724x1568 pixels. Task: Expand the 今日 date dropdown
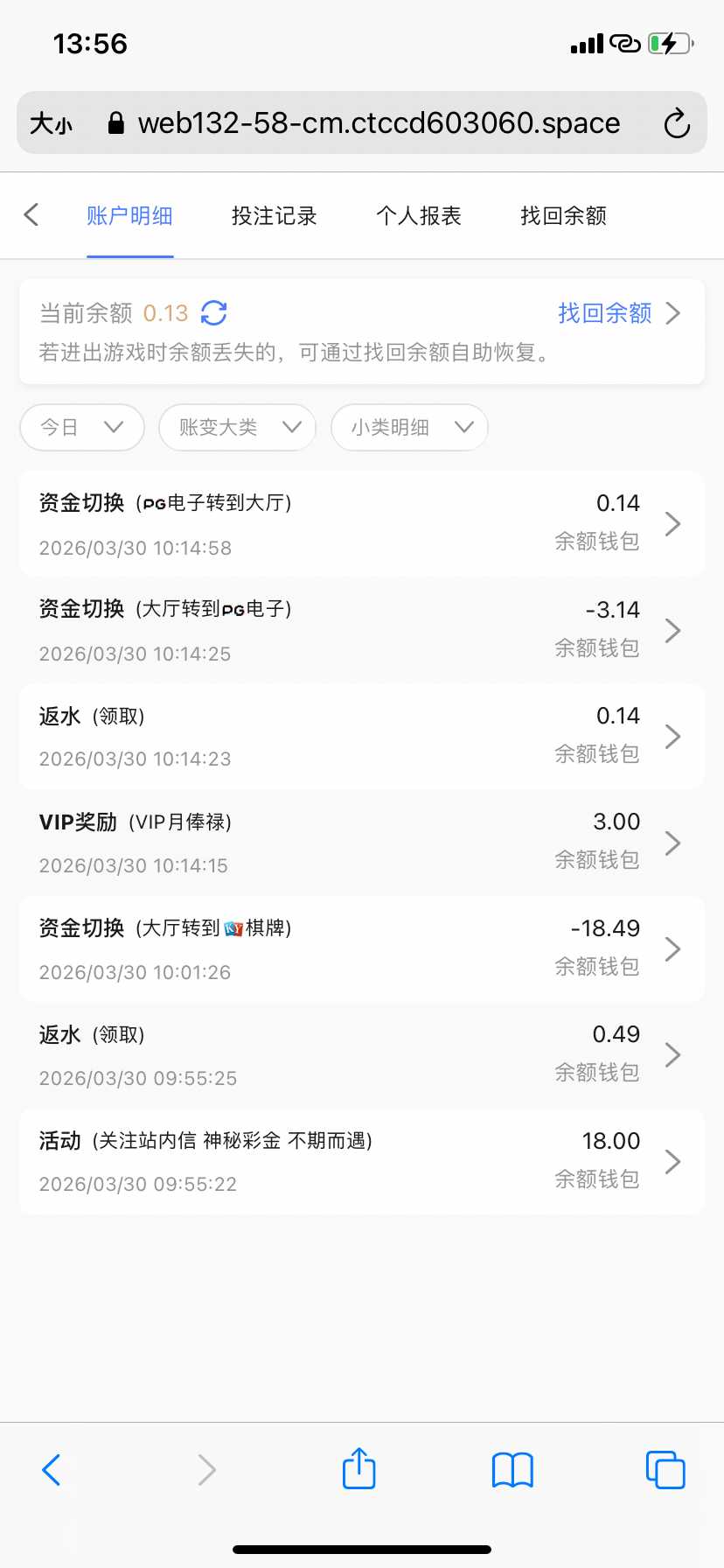click(x=81, y=427)
